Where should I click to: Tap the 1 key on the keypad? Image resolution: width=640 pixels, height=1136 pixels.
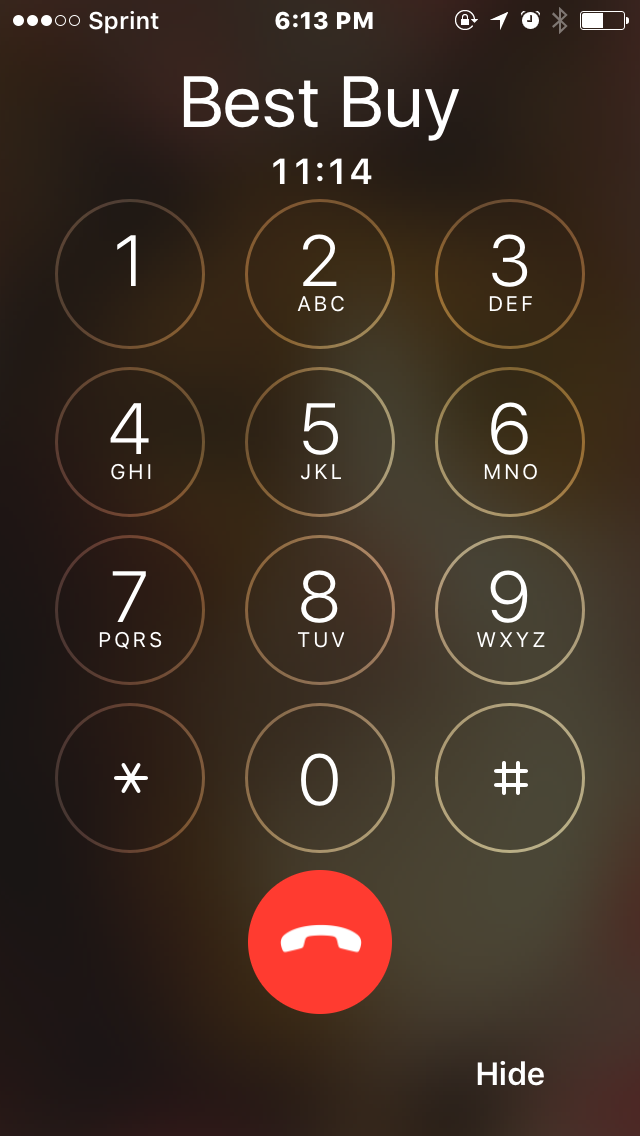130,274
